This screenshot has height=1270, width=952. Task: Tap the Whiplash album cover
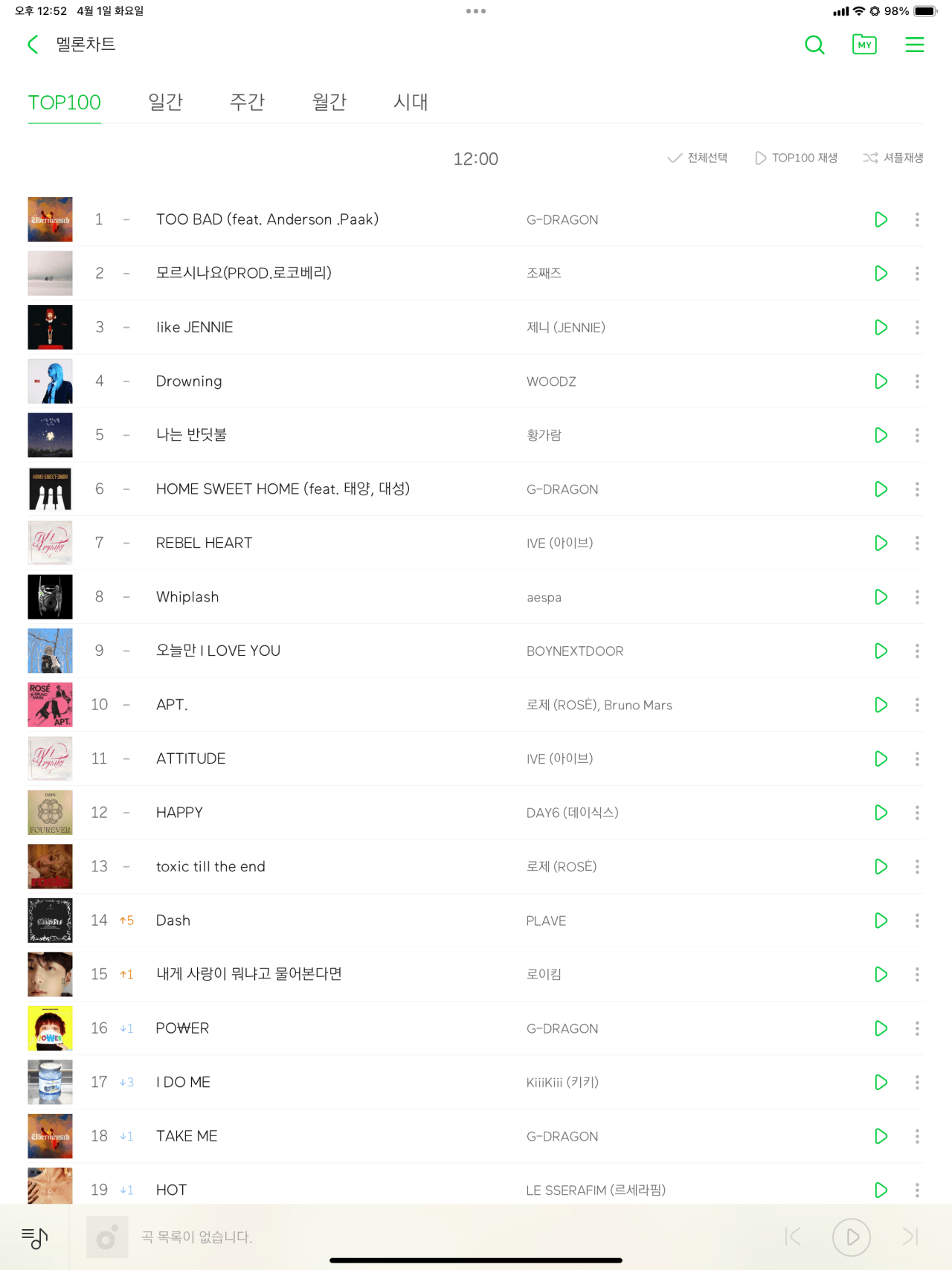50,597
